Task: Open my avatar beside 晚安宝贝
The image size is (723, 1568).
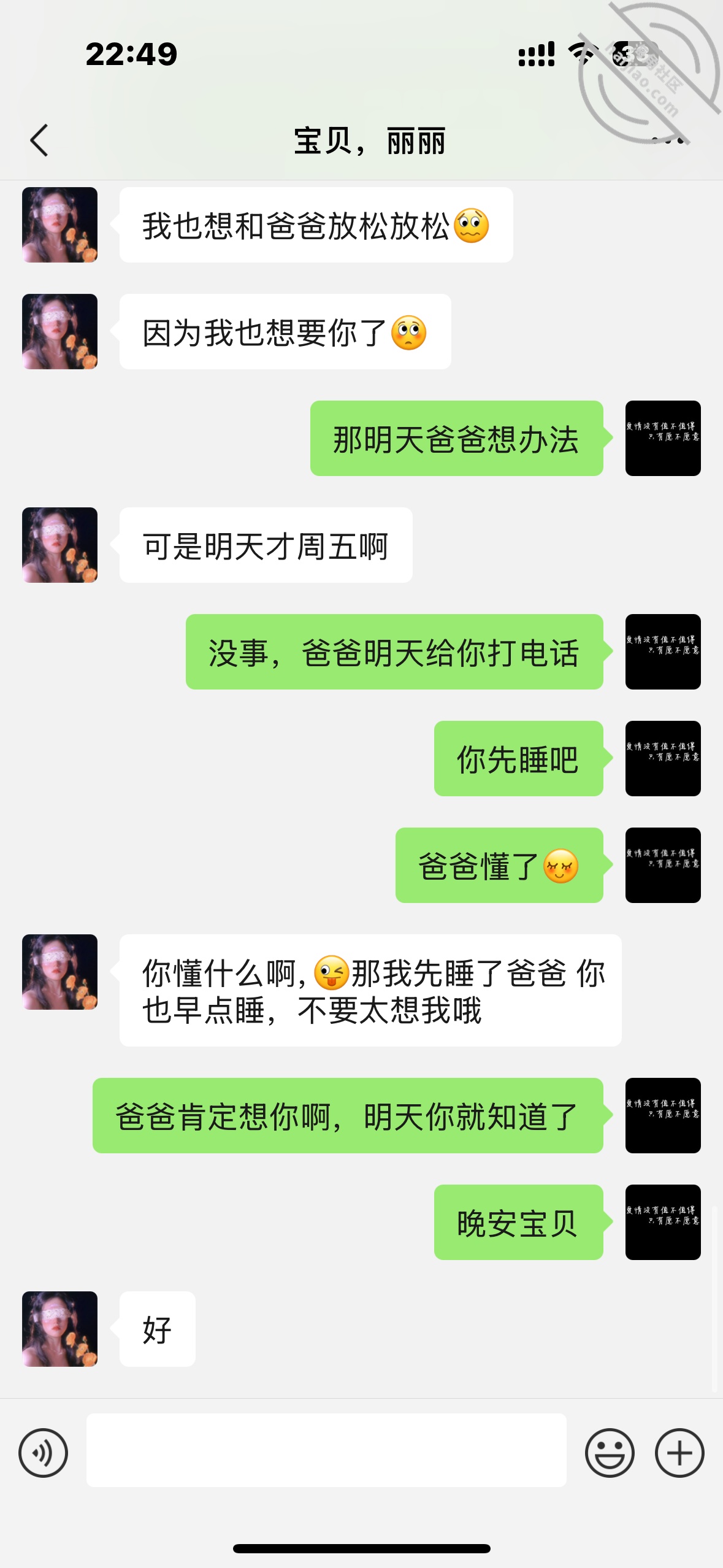Action: coord(663,1222)
